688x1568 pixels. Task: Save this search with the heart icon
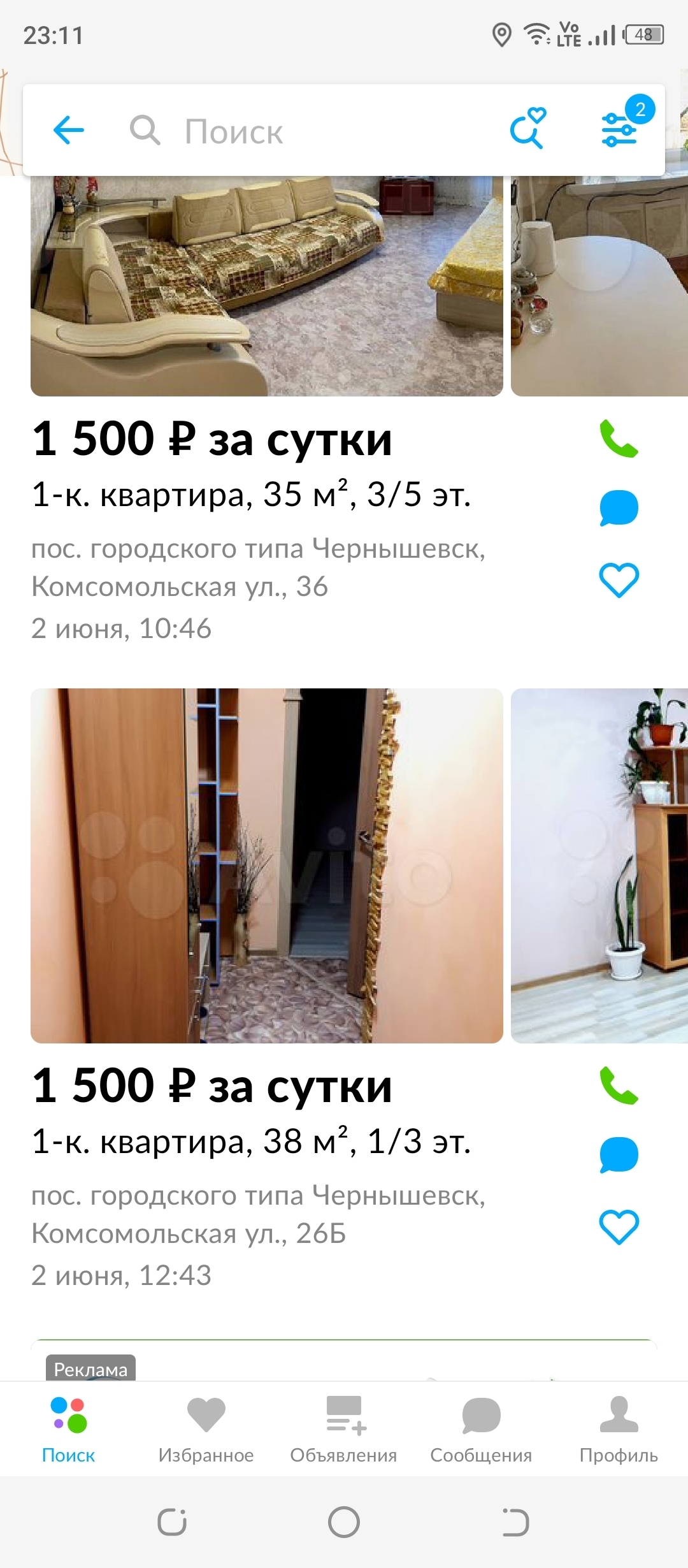pyautogui.click(x=527, y=129)
